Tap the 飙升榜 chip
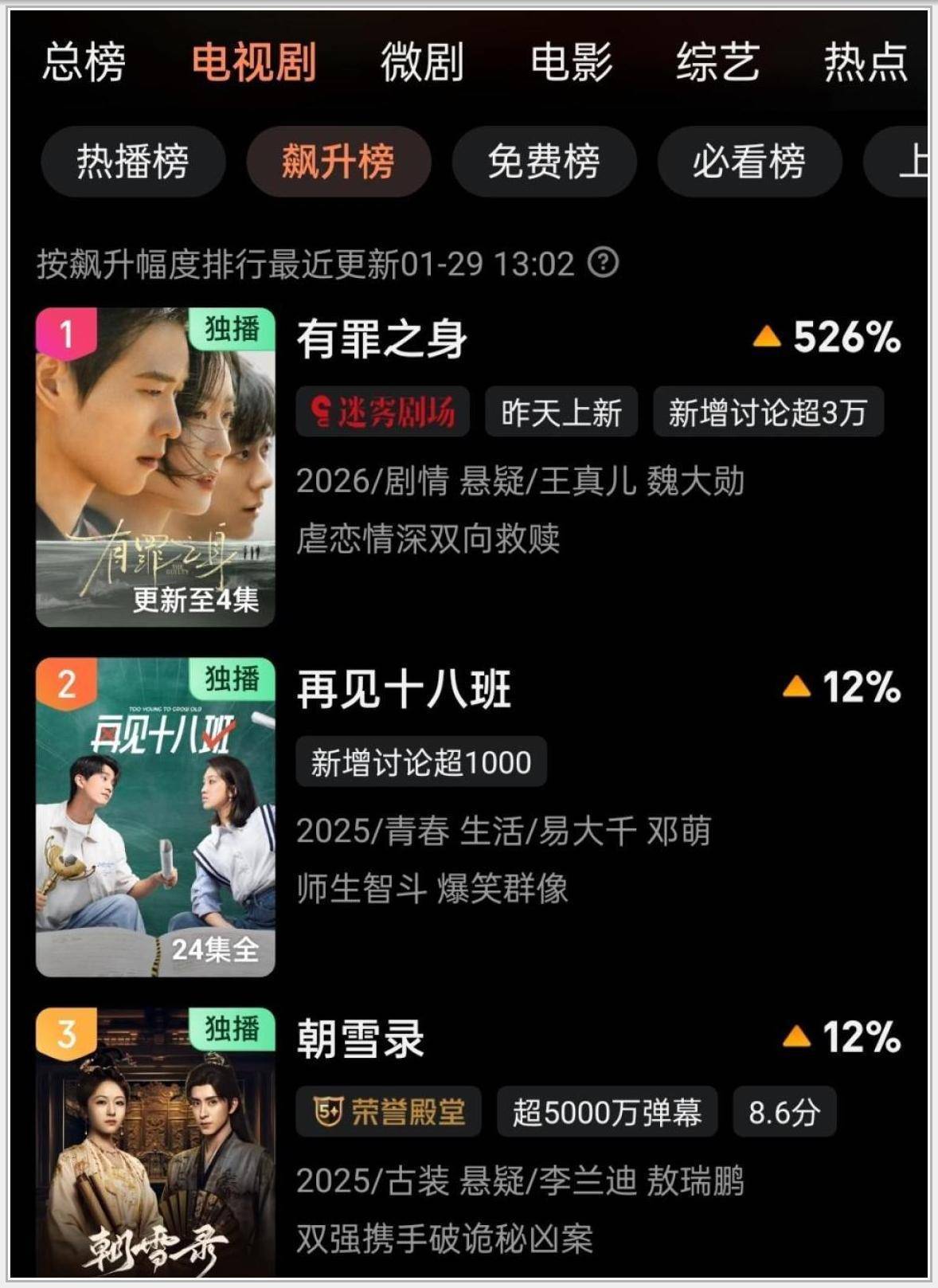The width and height of the screenshot is (938, 1288). (x=338, y=162)
